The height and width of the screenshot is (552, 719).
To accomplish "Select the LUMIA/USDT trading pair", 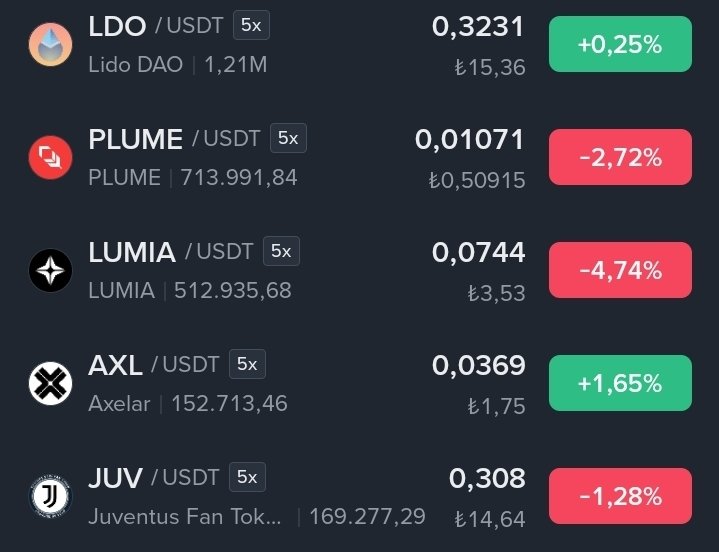I will pyautogui.click(x=360, y=270).
